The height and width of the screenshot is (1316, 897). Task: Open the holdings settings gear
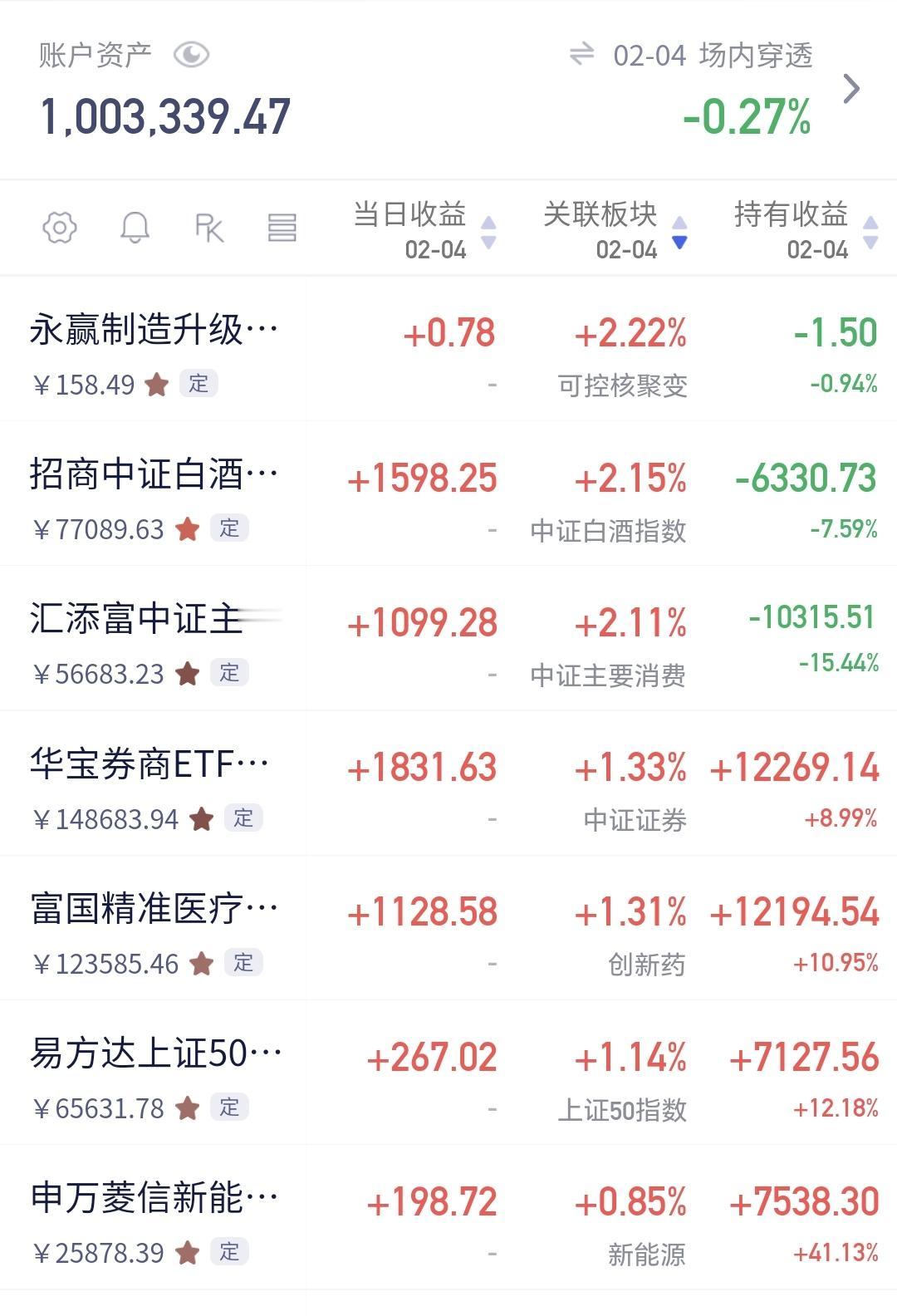tap(60, 227)
